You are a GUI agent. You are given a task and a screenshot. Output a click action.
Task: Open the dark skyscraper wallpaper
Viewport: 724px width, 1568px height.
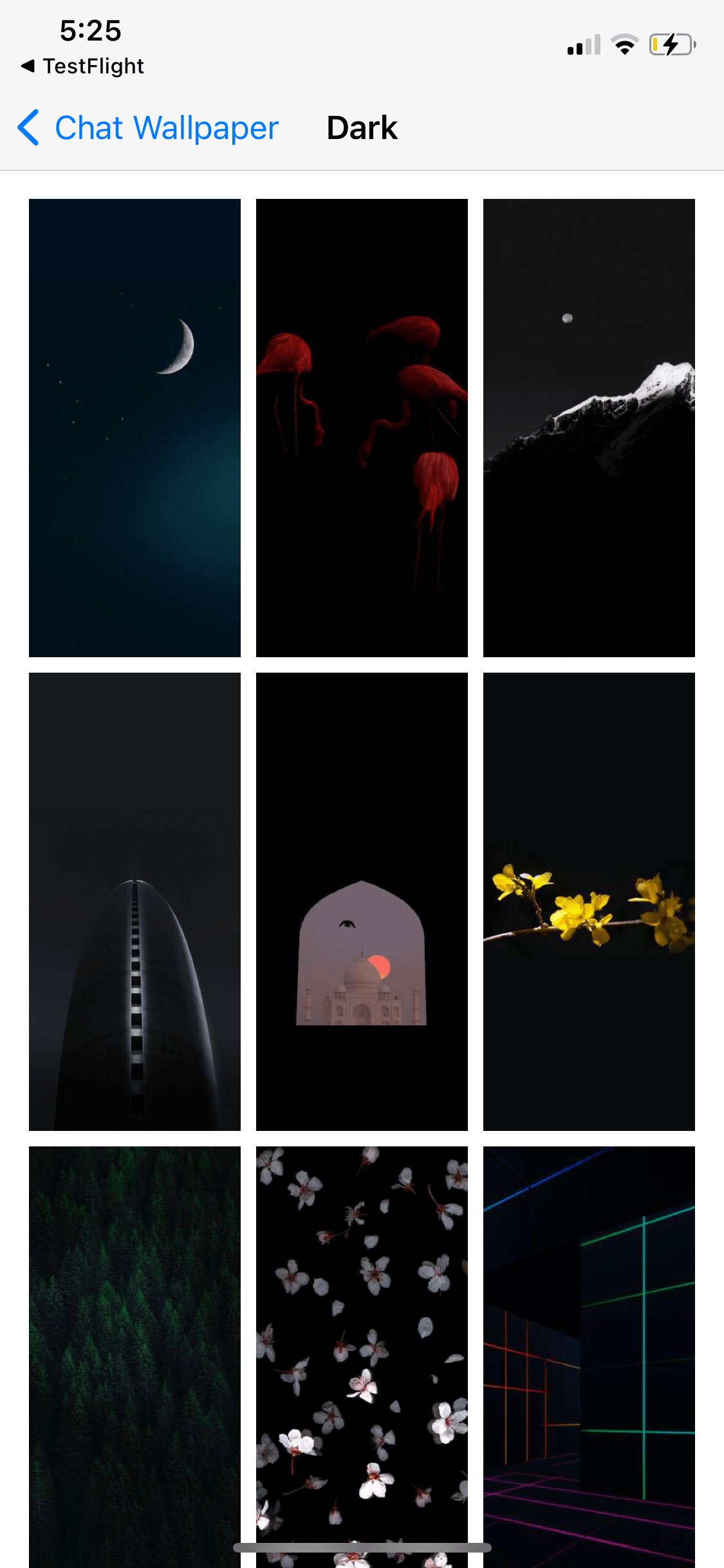click(x=135, y=902)
